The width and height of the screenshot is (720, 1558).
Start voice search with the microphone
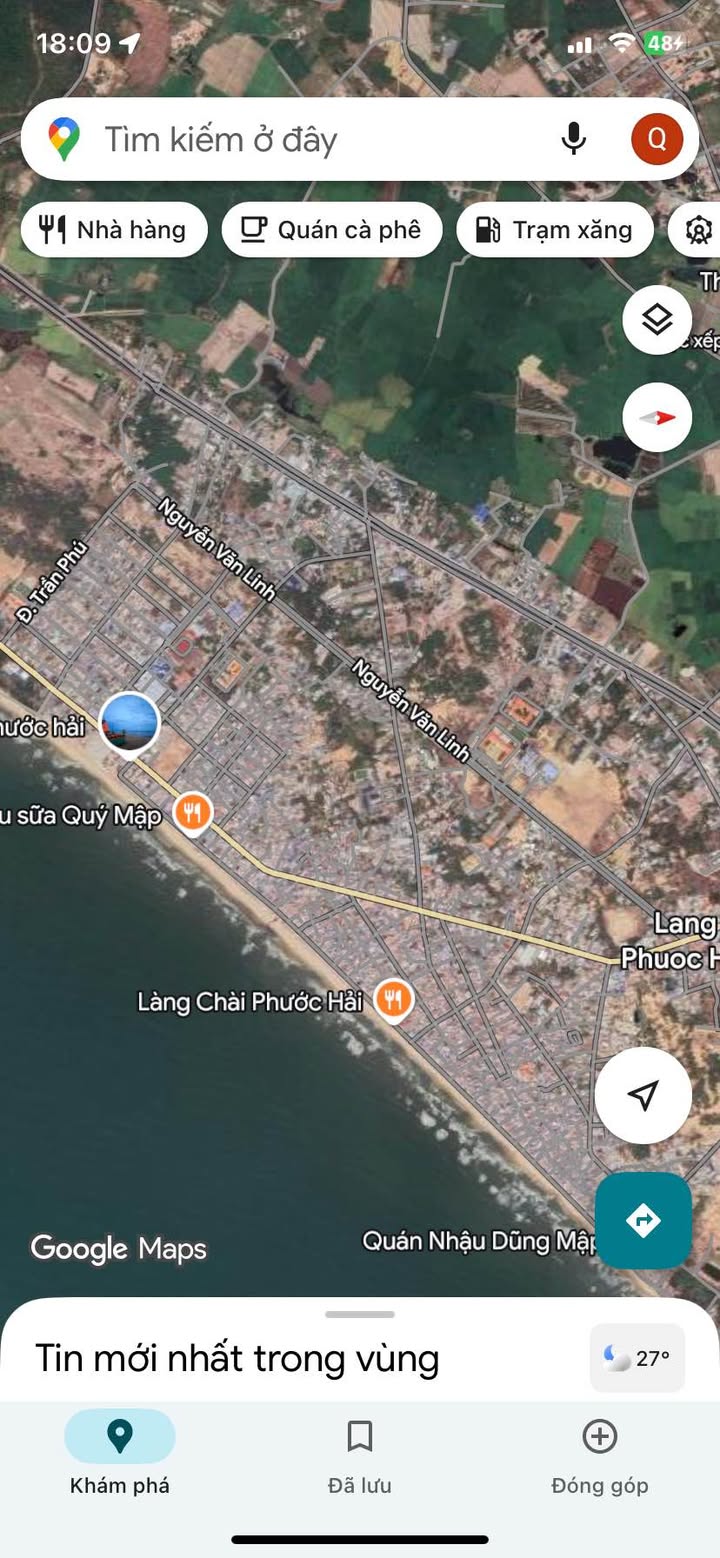[x=574, y=139]
